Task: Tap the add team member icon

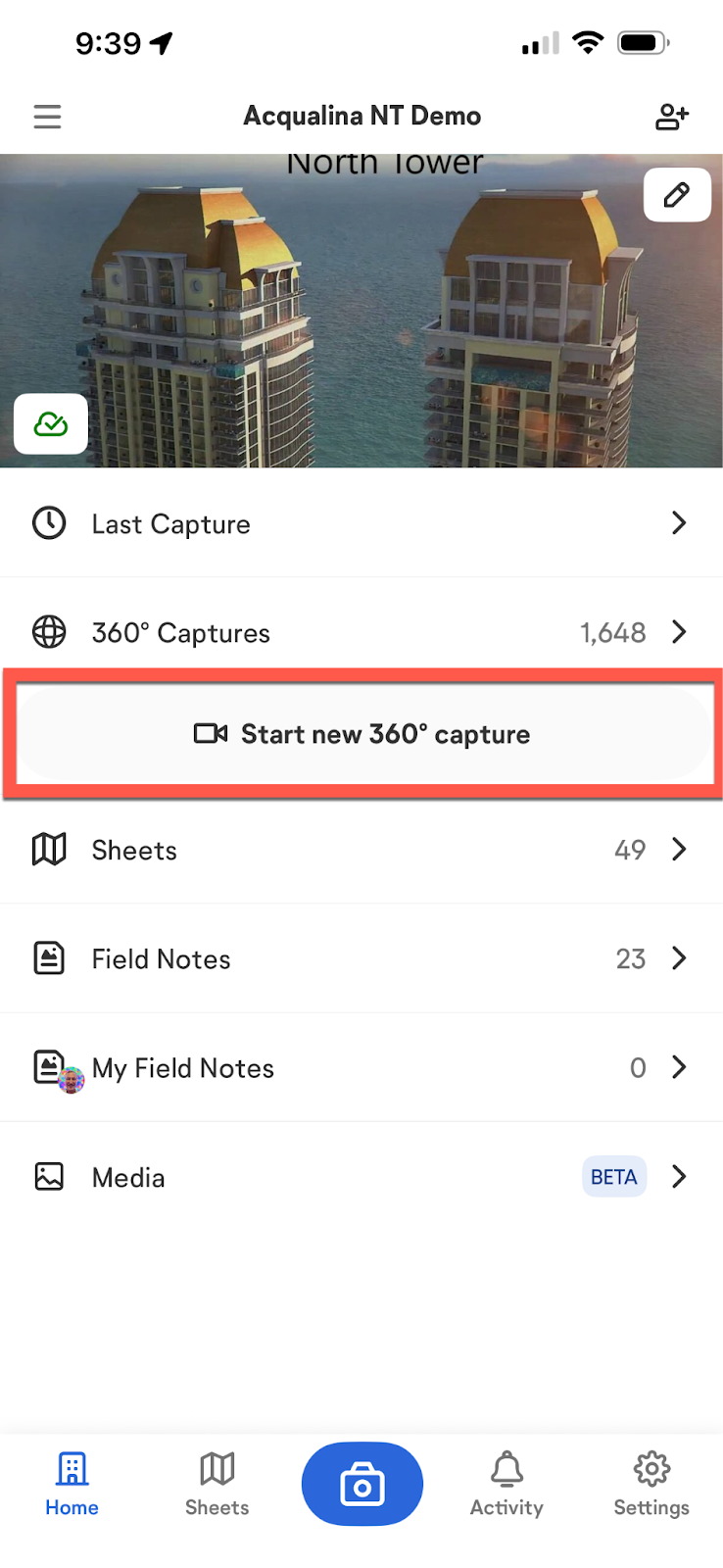Action: [672, 116]
